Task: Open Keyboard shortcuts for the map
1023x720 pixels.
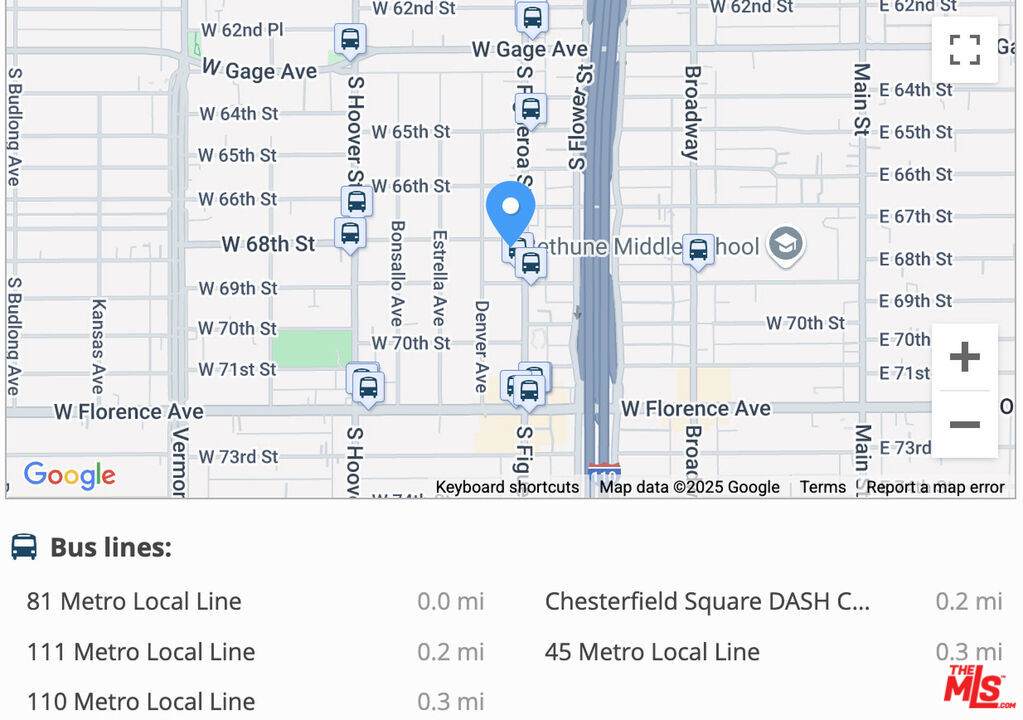Action: click(x=507, y=487)
